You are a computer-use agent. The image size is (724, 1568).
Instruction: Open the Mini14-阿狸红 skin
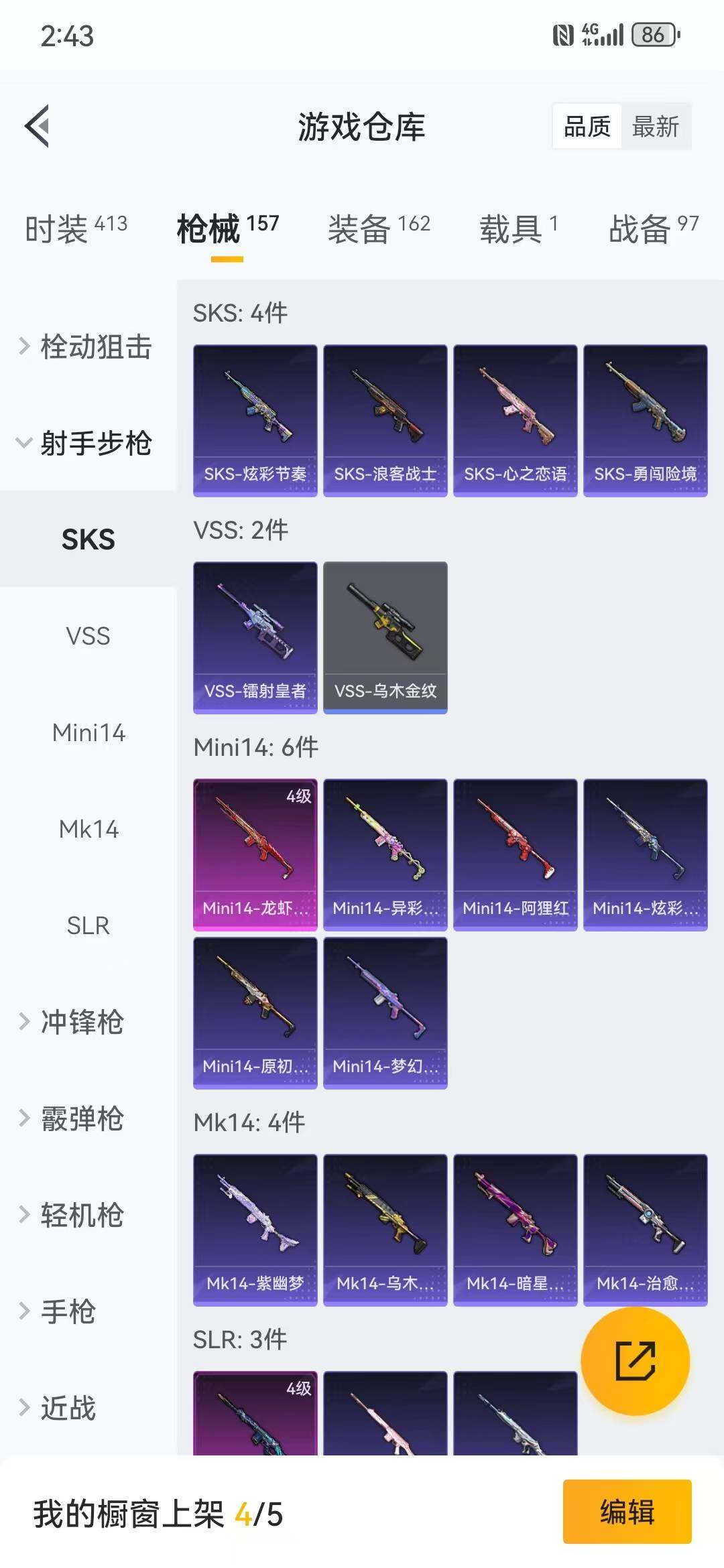516,855
